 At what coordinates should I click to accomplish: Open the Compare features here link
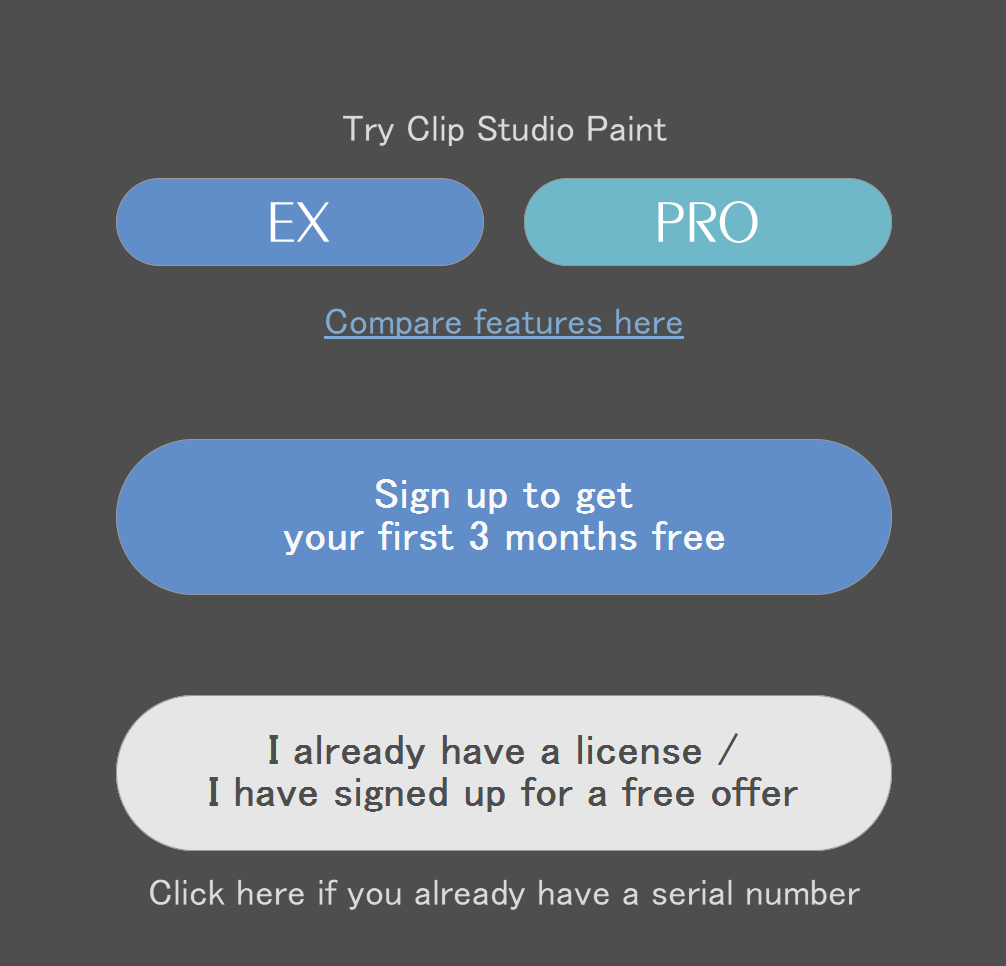[503, 323]
